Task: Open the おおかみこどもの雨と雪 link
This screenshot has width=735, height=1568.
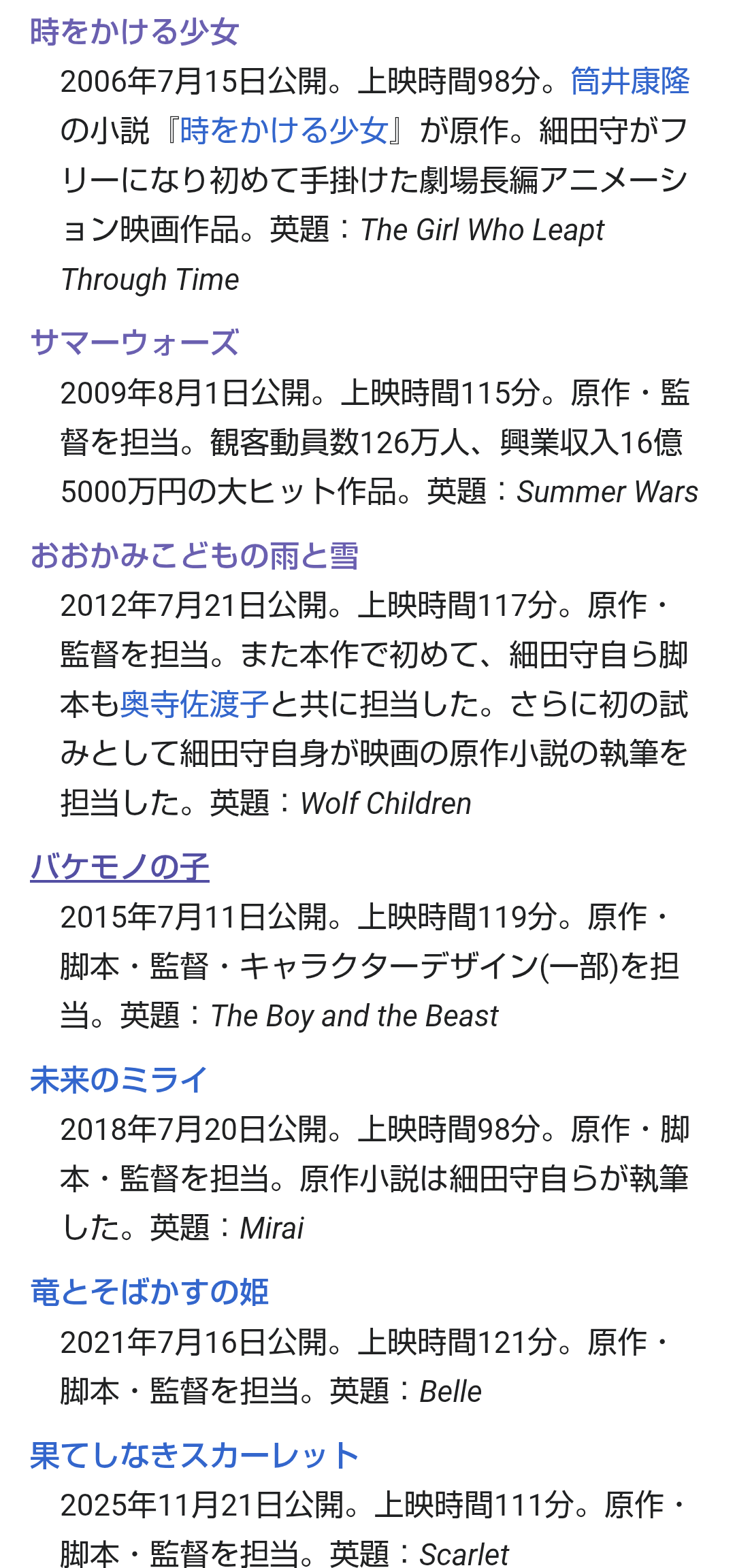Action: [194, 555]
